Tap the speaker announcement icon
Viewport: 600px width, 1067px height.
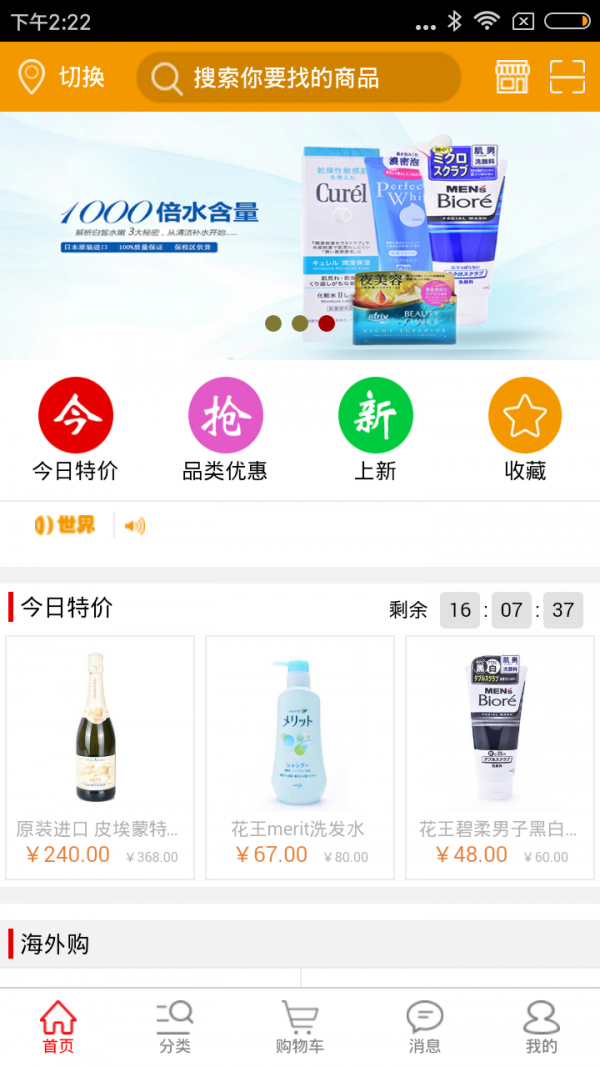pos(135,525)
